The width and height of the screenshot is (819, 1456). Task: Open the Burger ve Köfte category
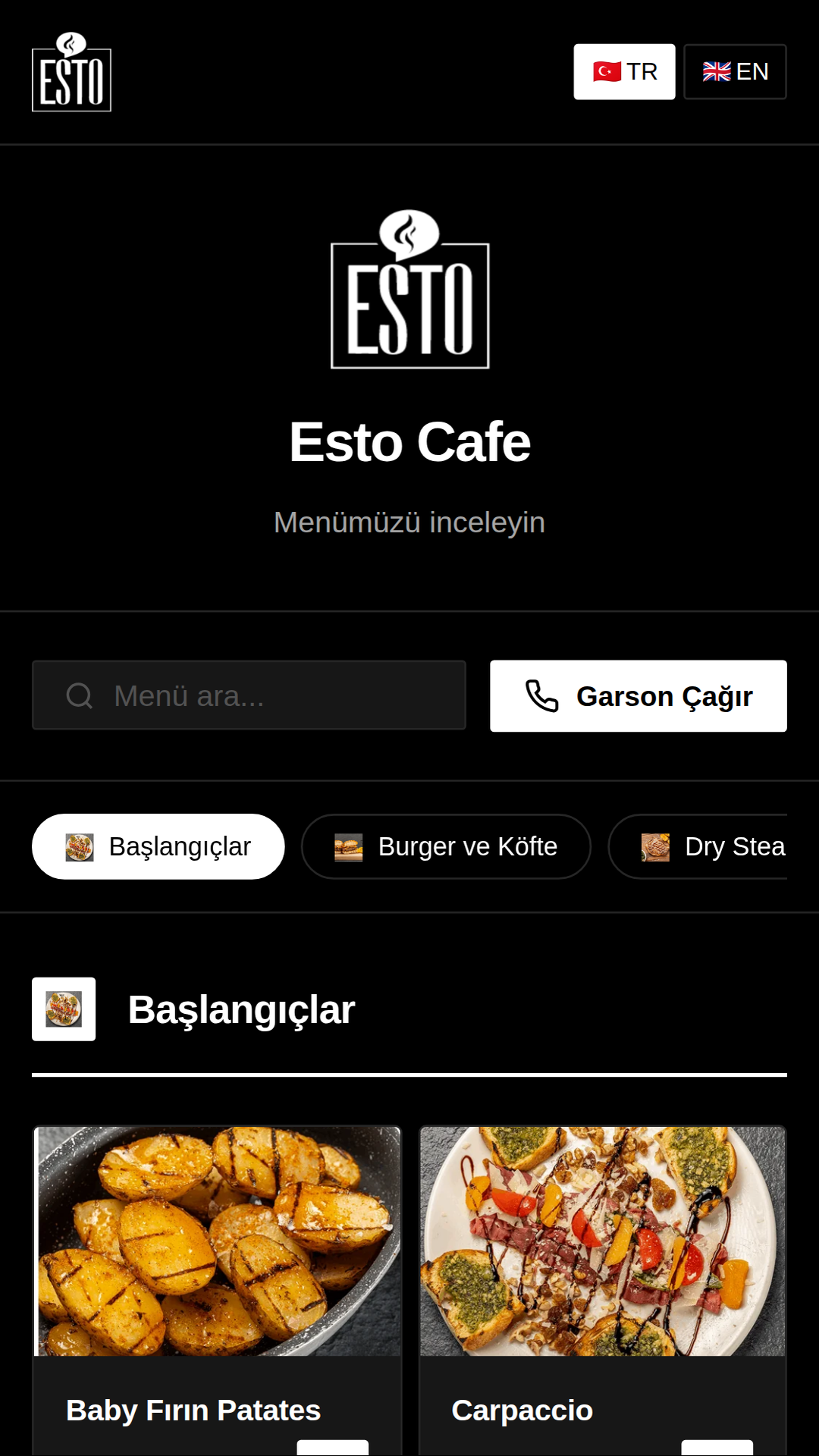click(446, 846)
